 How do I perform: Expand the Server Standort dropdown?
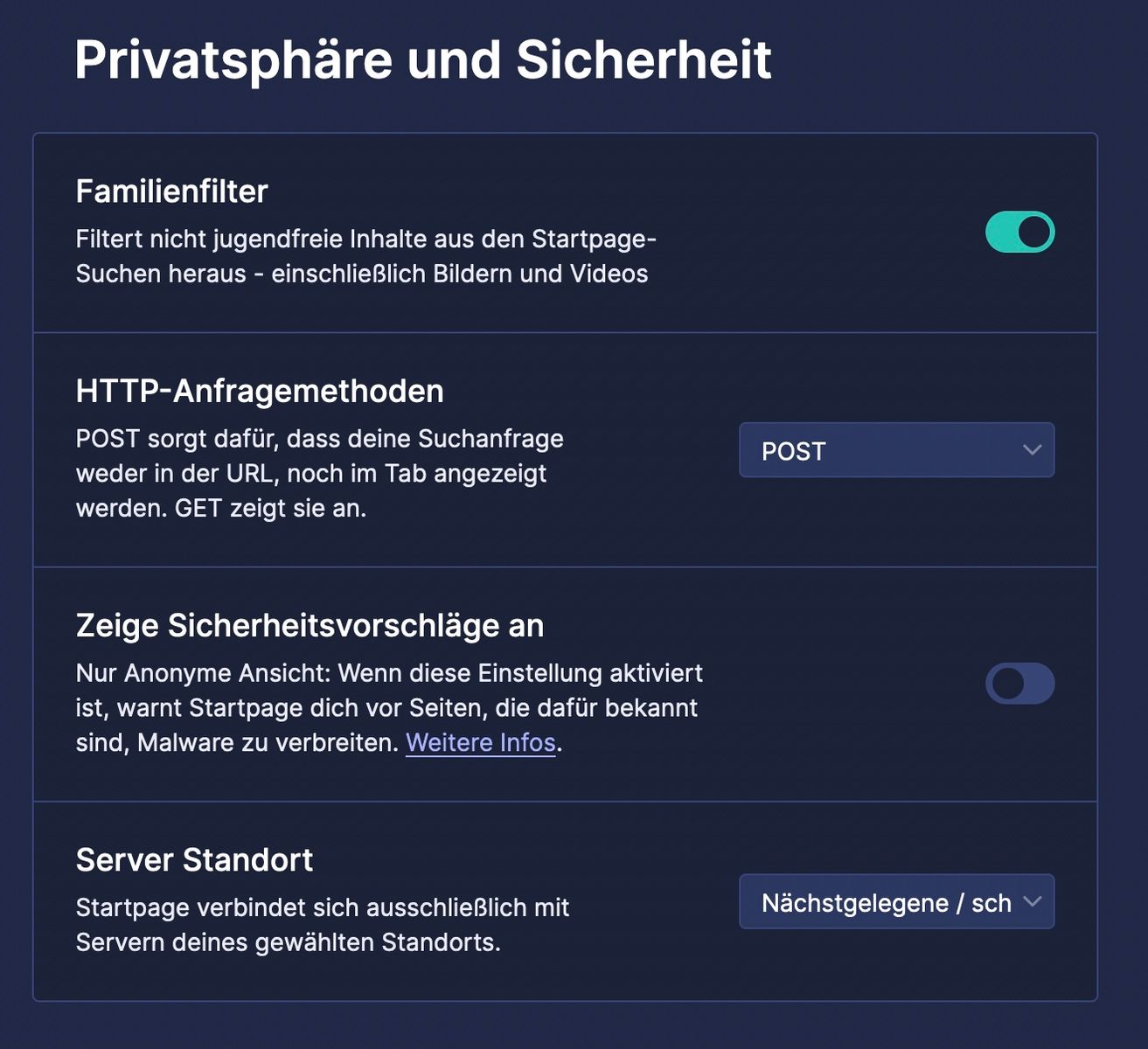(x=896, y=901)
